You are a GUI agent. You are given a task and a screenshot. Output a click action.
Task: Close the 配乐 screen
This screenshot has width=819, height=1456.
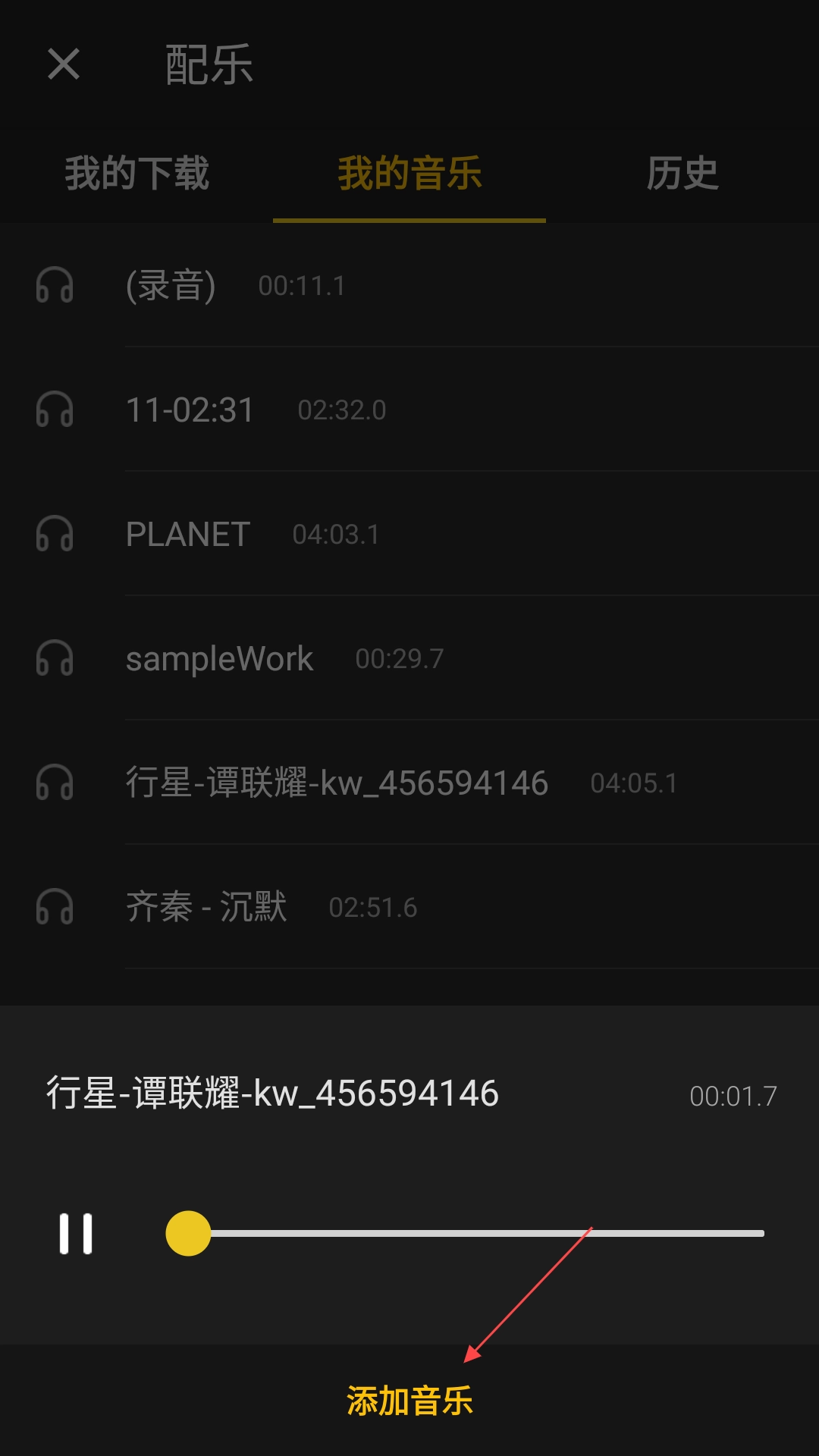64,64
